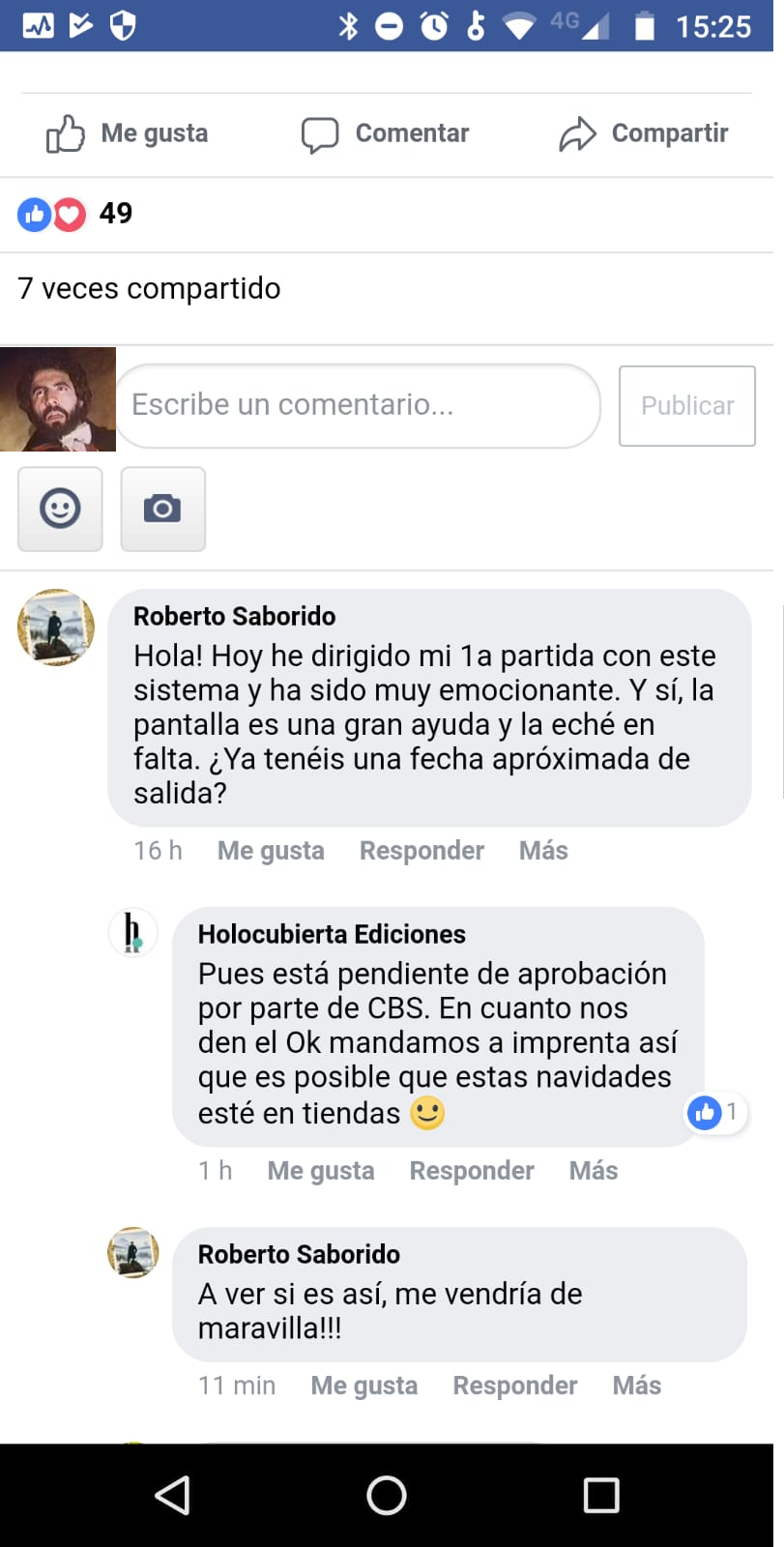Open Más options on Holocubierta's reply
784x1547 pixels.
(x=594, y=1171)
